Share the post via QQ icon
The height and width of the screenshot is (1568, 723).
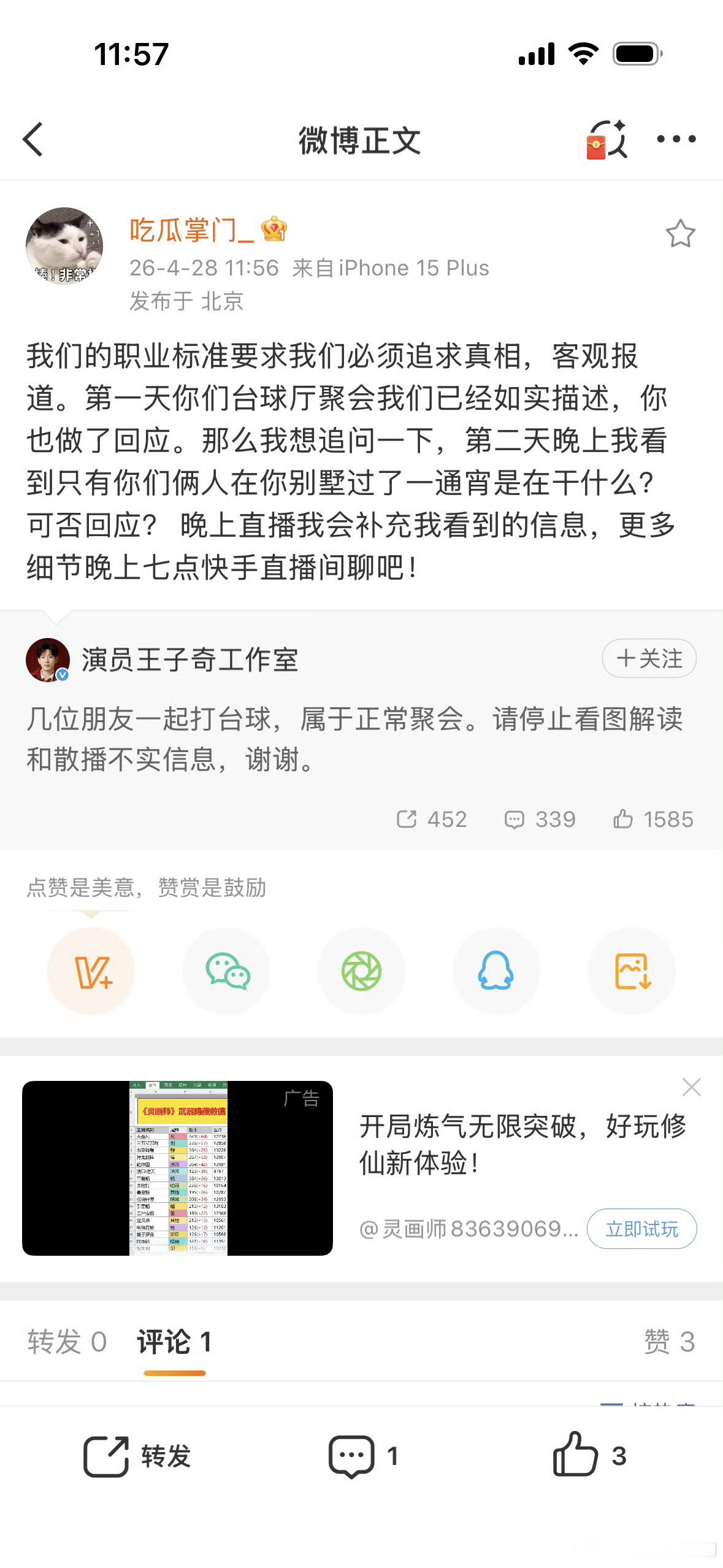497,970
